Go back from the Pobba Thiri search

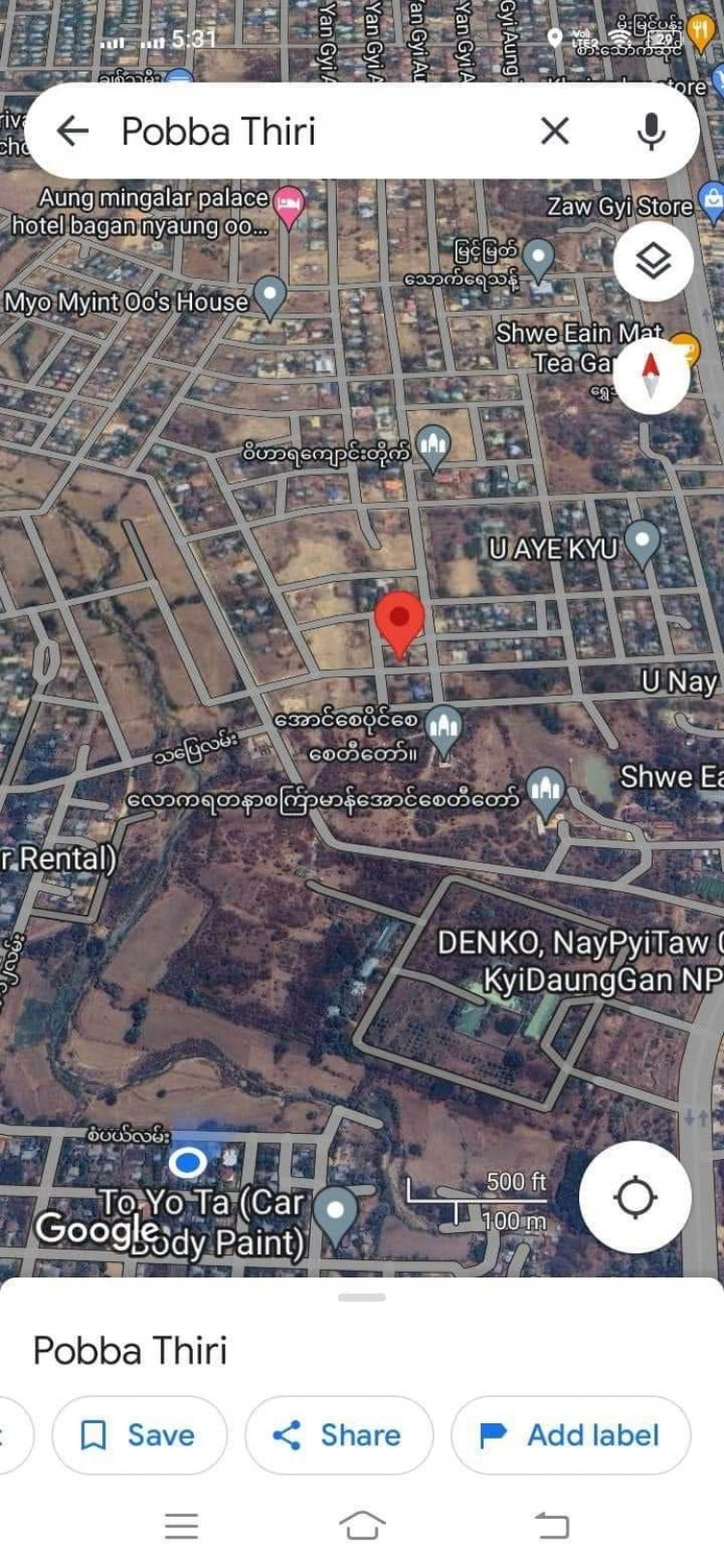pos(73,130)
